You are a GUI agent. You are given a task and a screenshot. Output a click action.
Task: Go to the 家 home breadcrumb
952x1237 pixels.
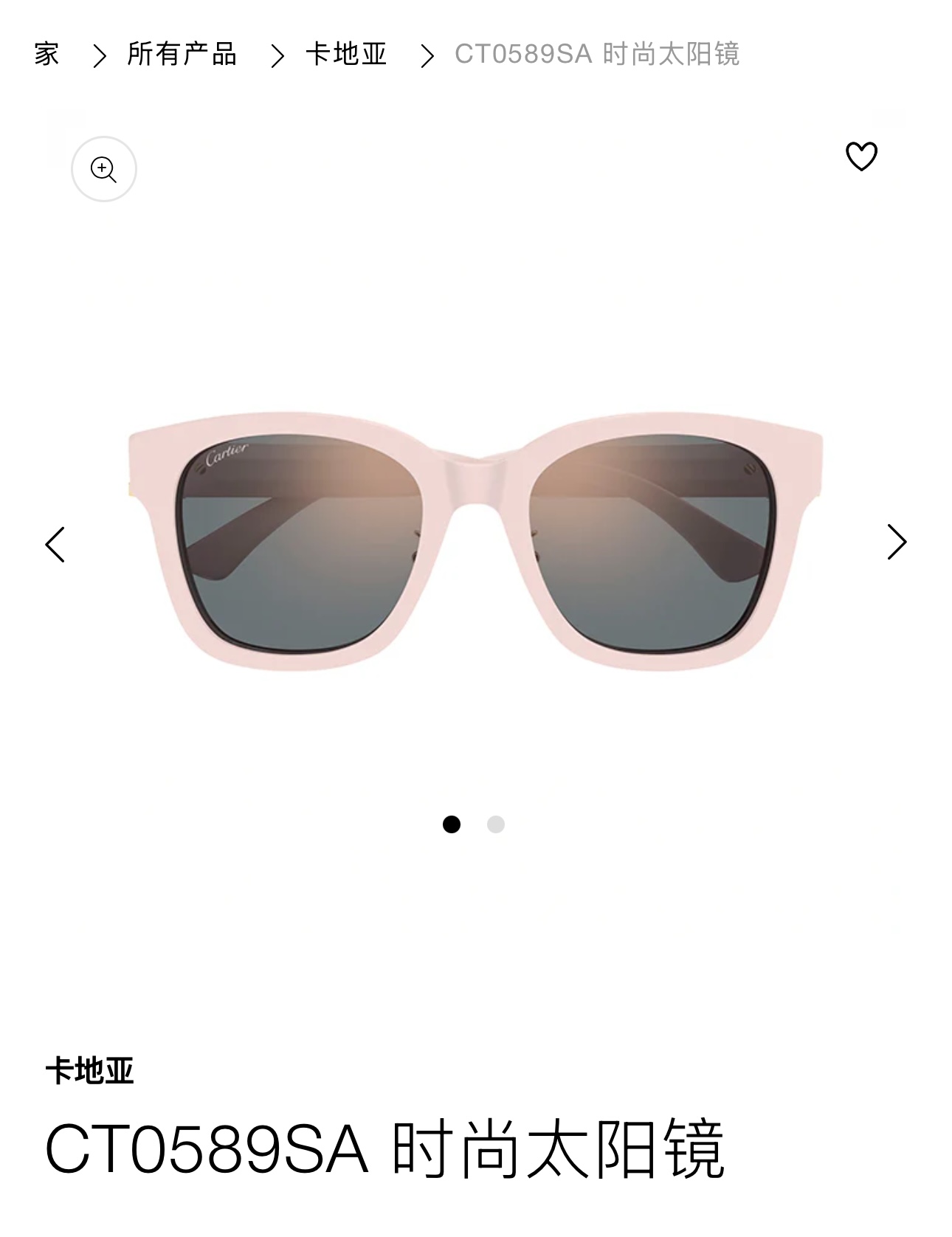click(x=46, y=55)
